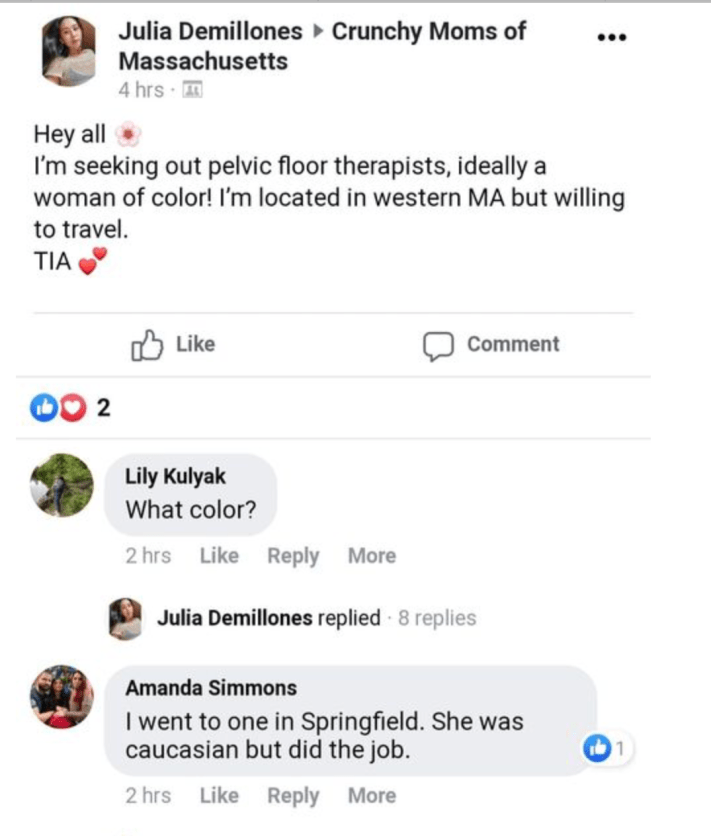Open Amanda Simmons's profile picture
The height and width of the screenshot is (836, 711).
(62, 696)
